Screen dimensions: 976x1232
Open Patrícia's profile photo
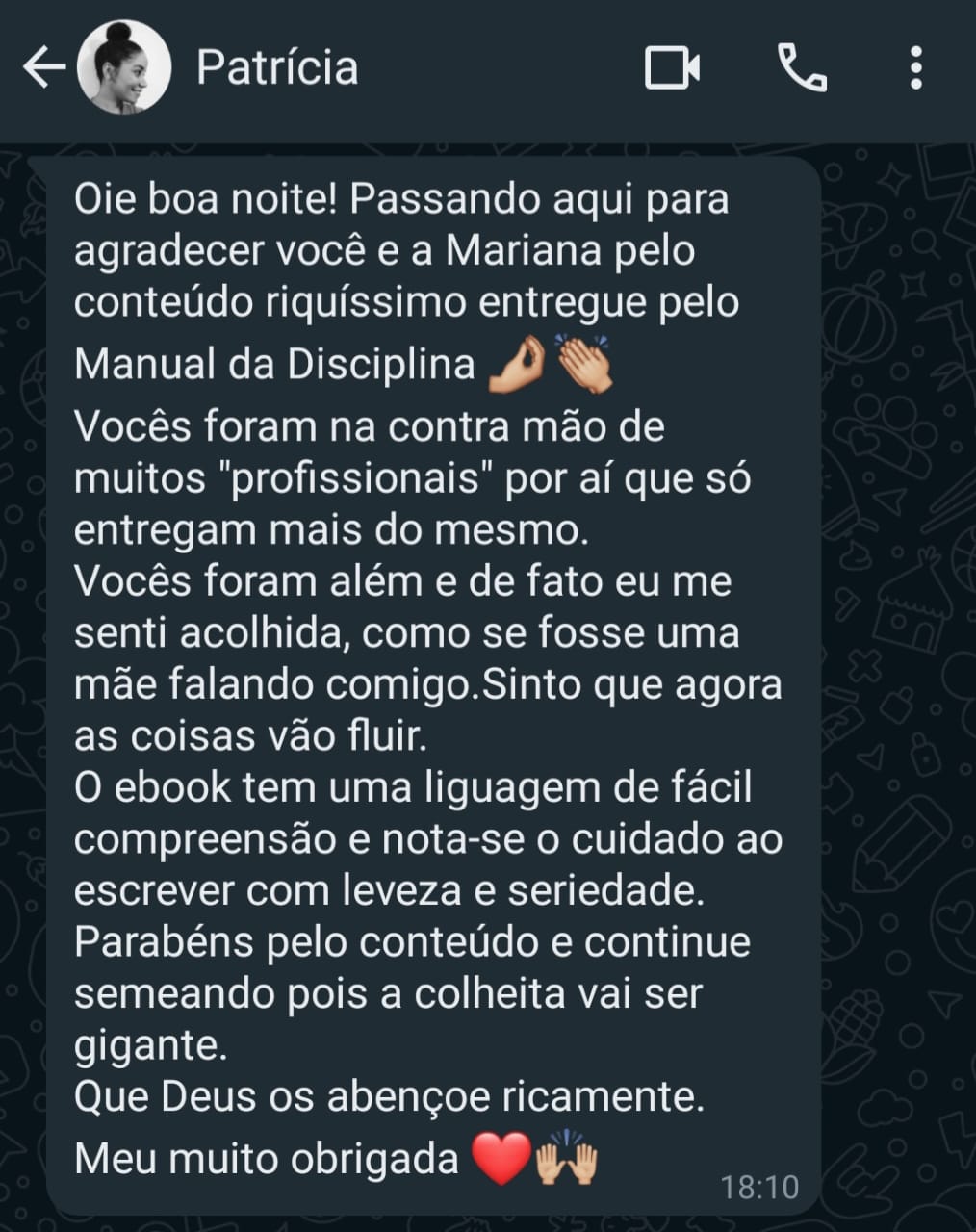click(x=123, y=67)
